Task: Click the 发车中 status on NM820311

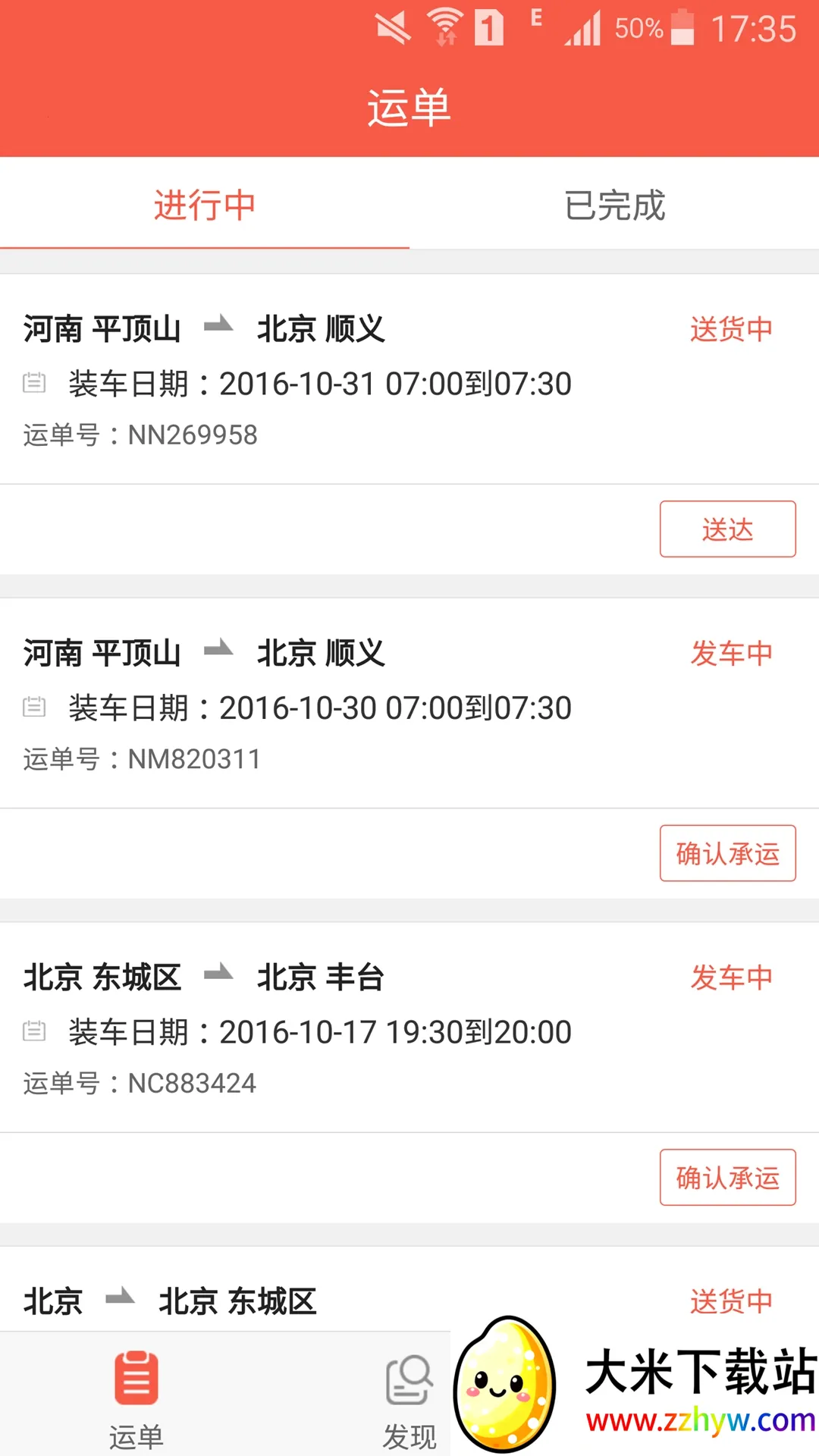Action: click(x=733, y=653)
